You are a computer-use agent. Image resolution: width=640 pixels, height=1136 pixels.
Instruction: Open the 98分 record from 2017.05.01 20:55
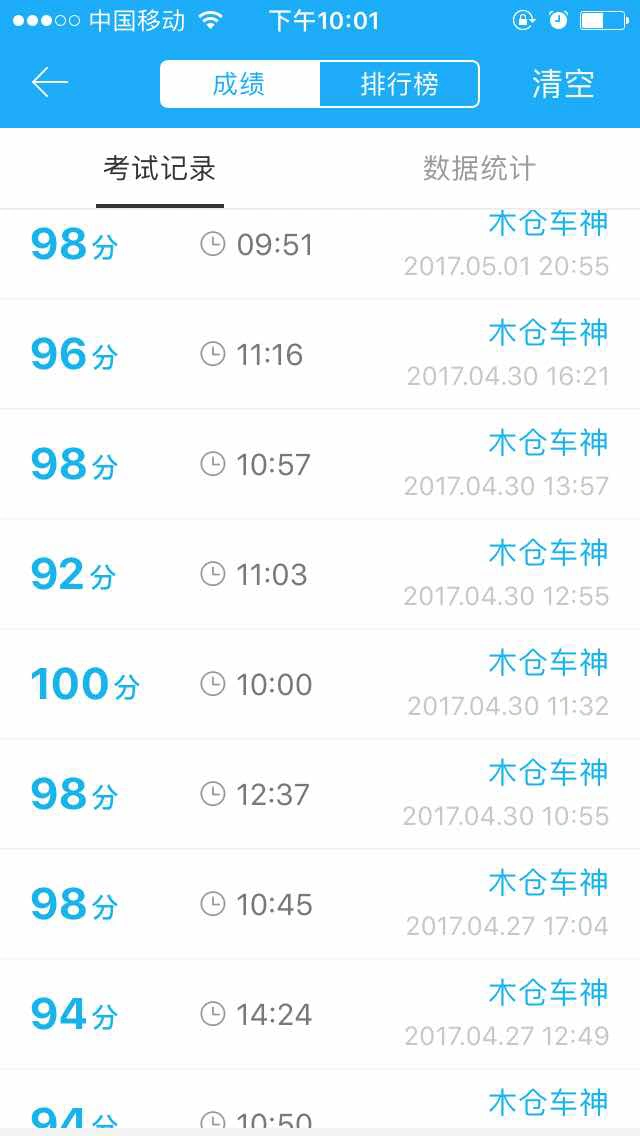pyautogui.click(x=320, y=254)
